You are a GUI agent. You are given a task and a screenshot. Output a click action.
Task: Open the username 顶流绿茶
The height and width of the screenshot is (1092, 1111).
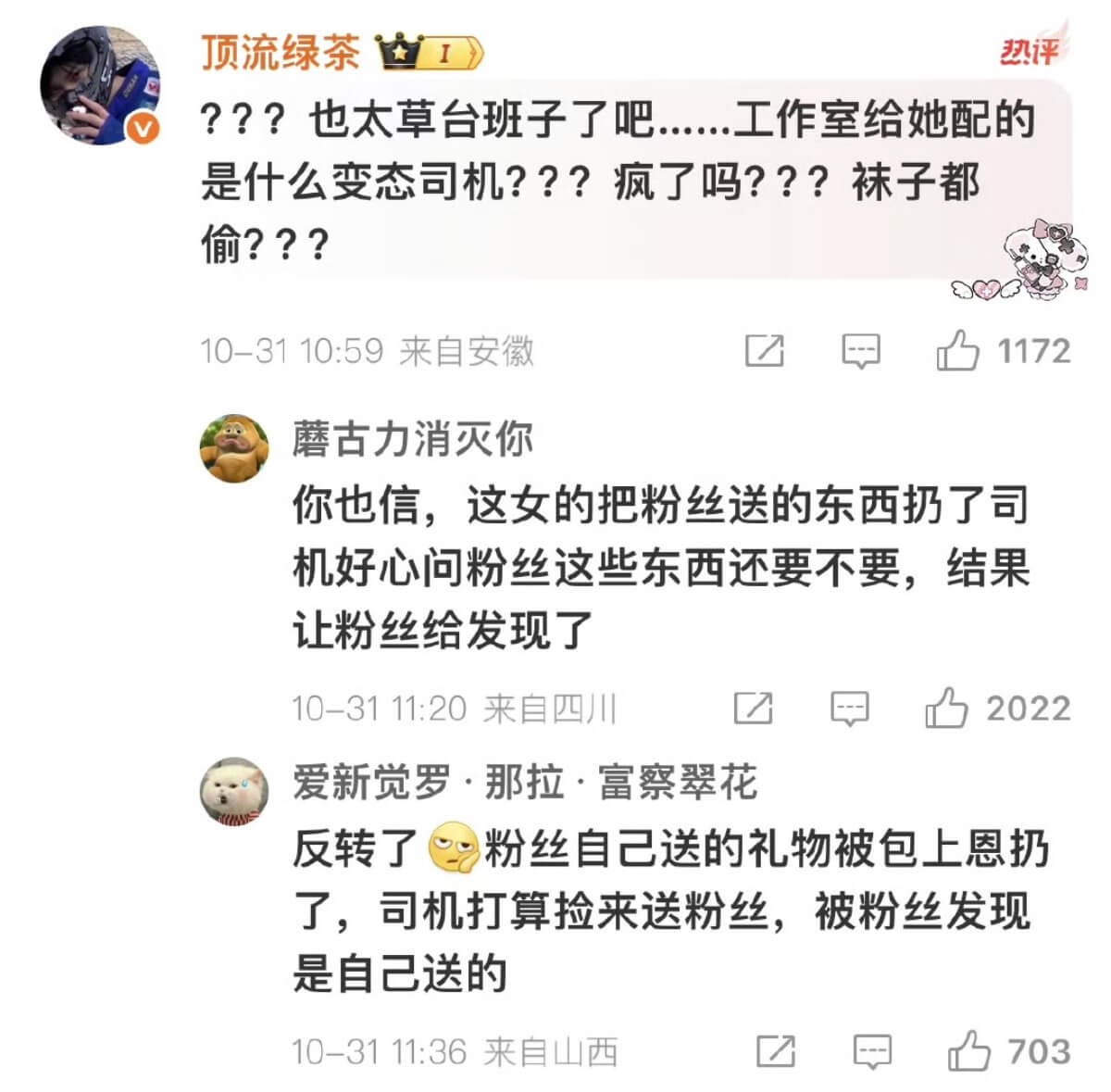pos(280,52)
